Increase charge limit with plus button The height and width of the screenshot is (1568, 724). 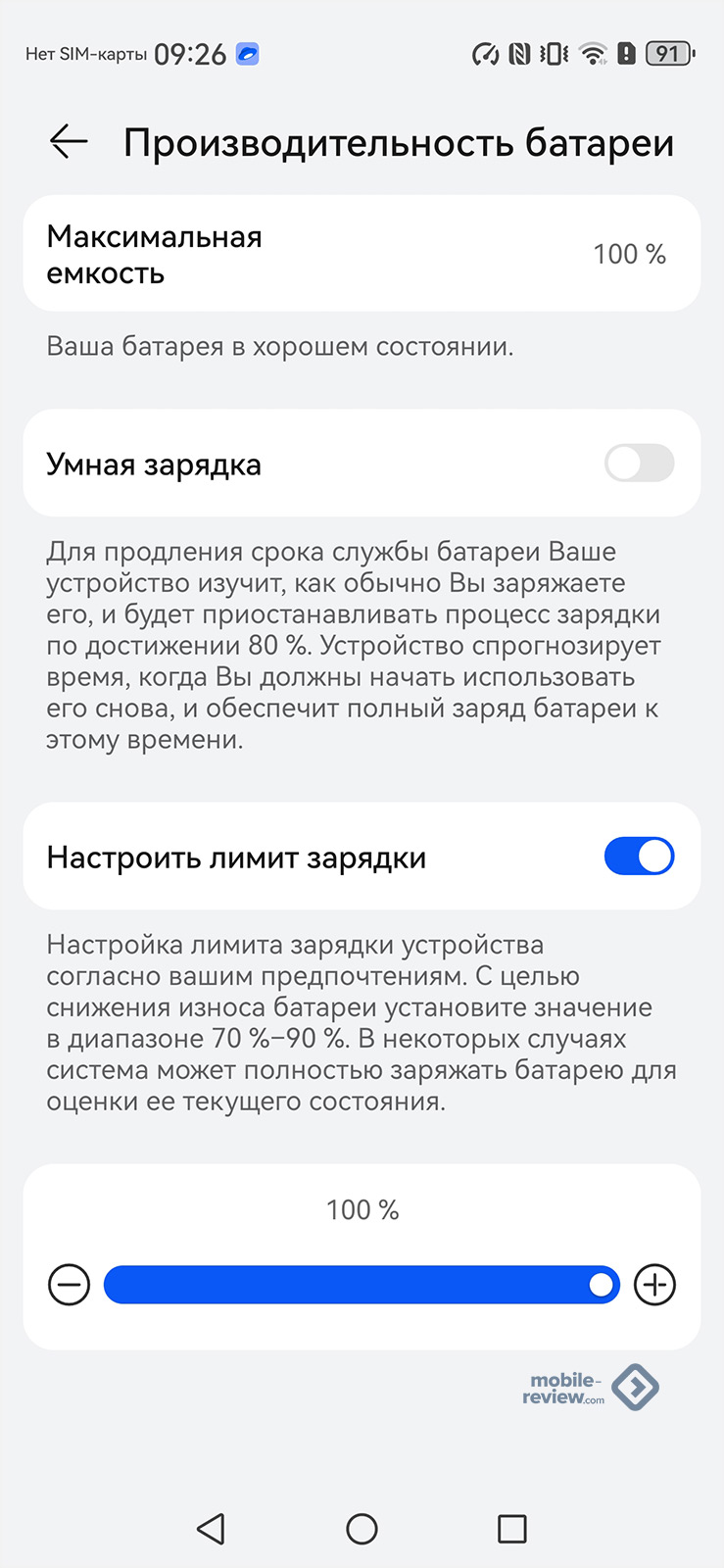654,1285
